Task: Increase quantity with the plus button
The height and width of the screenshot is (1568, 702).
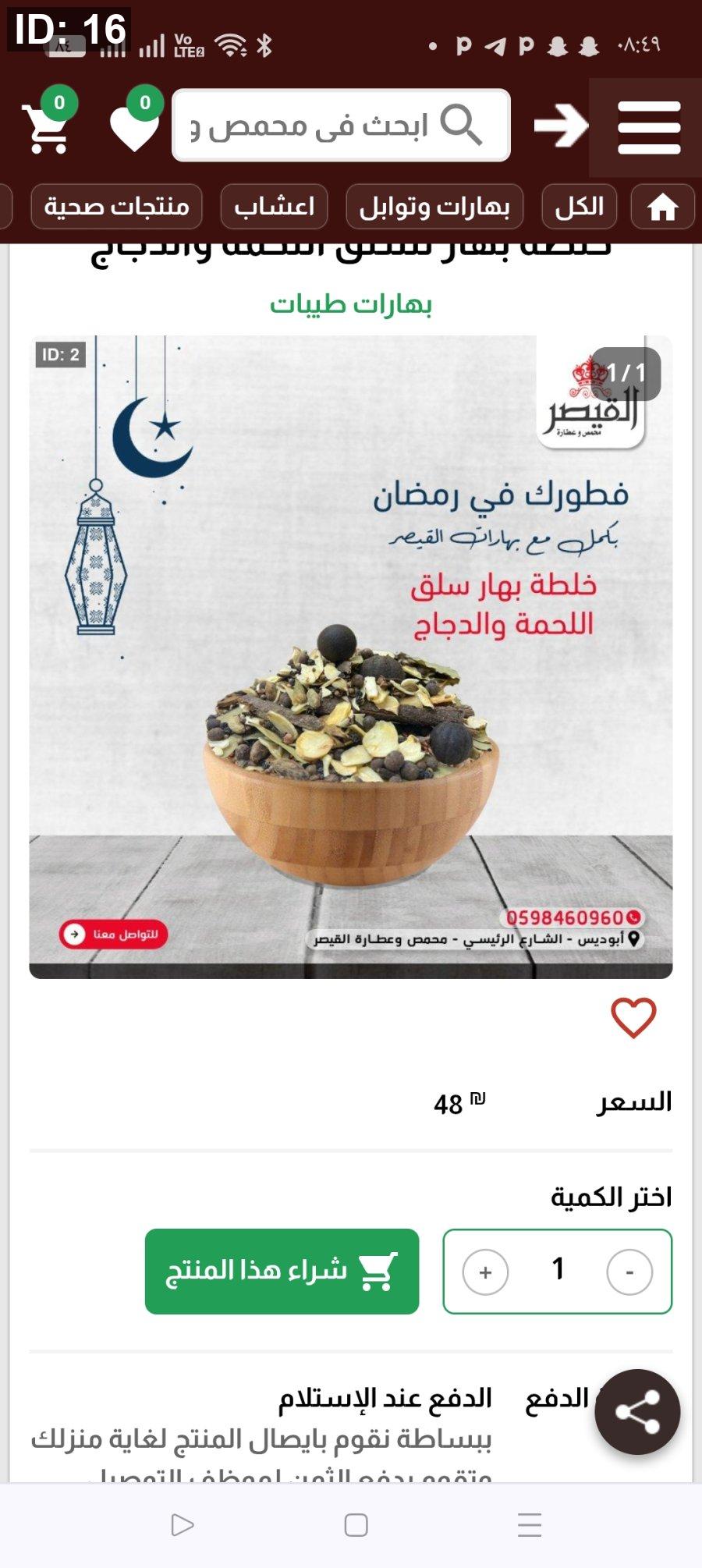Action: [x=485, y=1272]
